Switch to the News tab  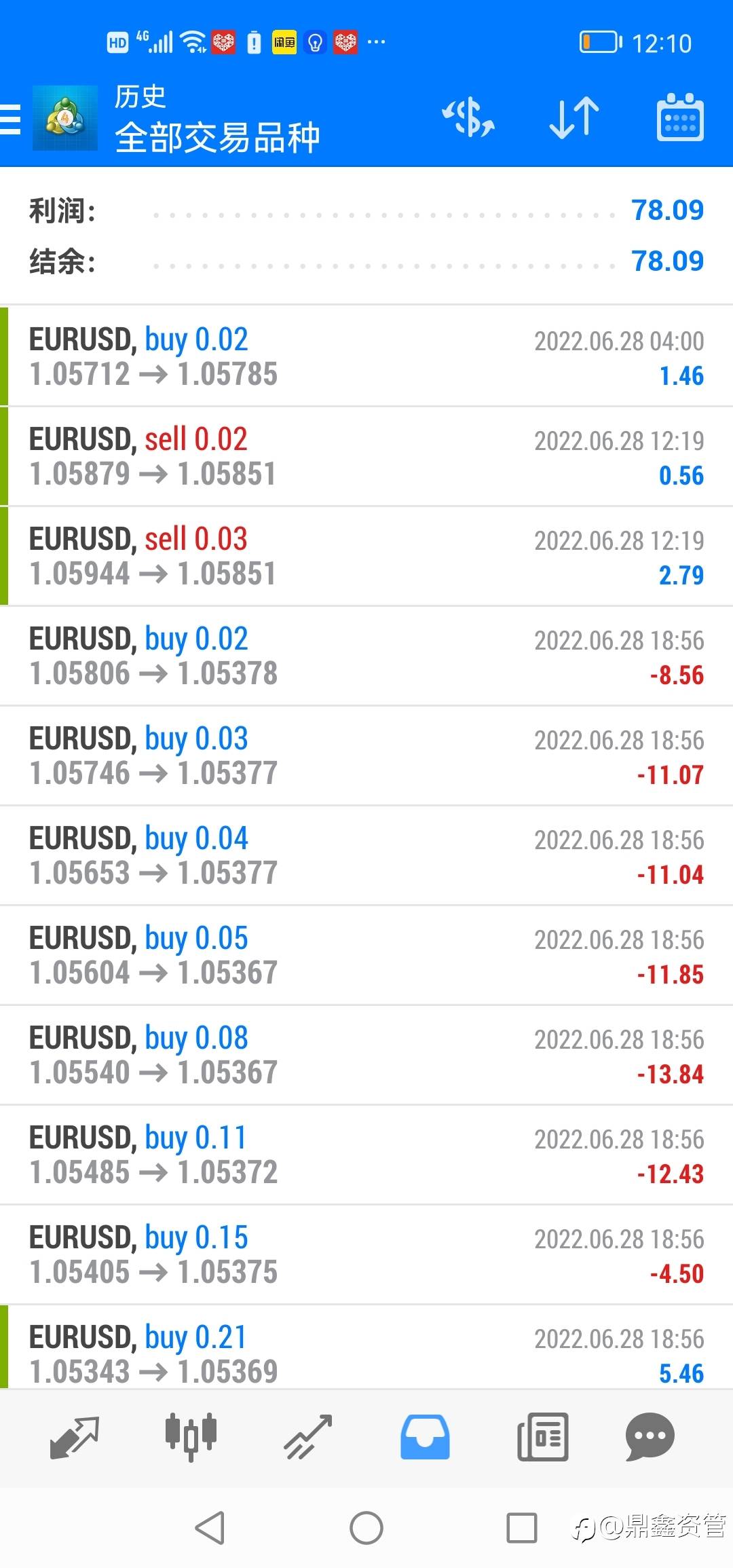click(542, 1438)
